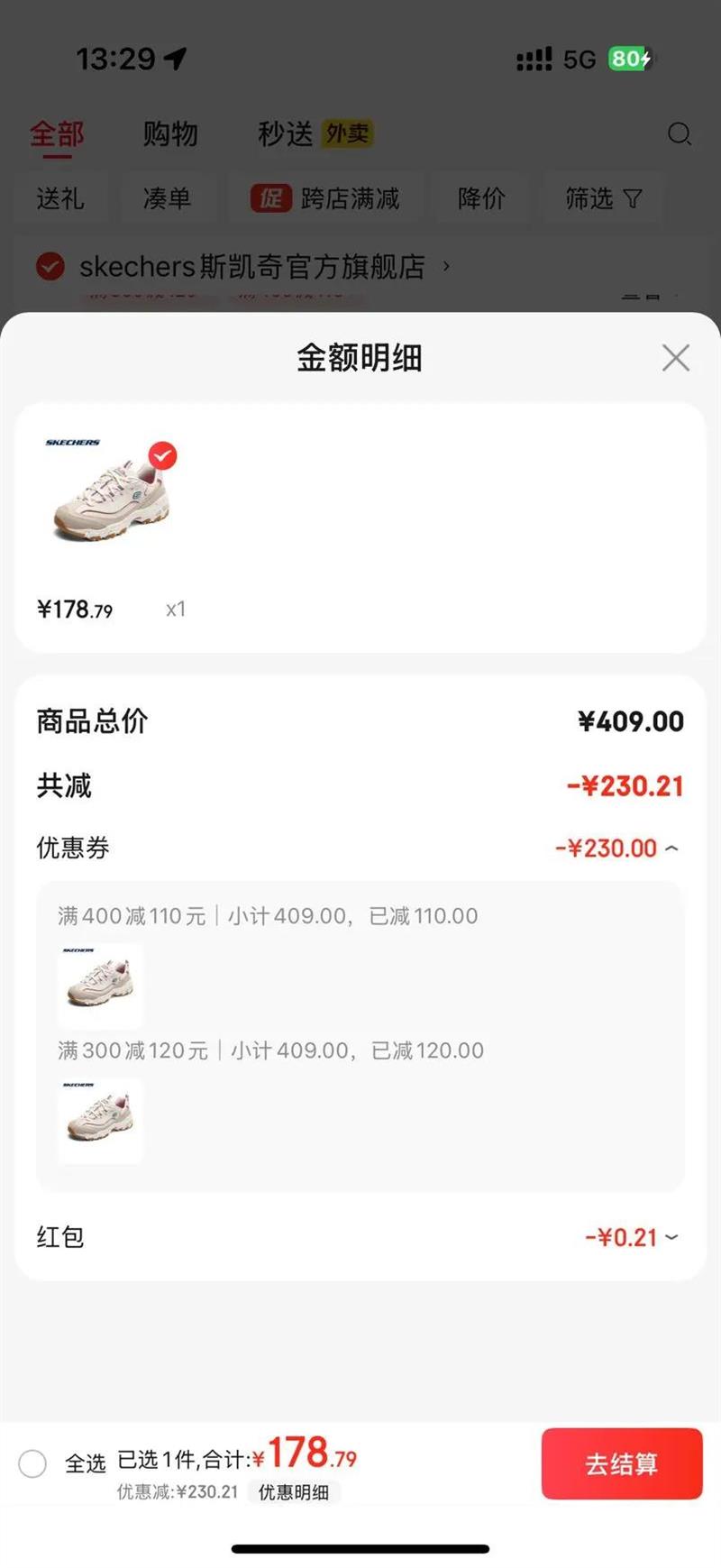Viewport: 721px width, 1568px height.
Task: Close the 金额明细 panel
Action: click(675, 358)
